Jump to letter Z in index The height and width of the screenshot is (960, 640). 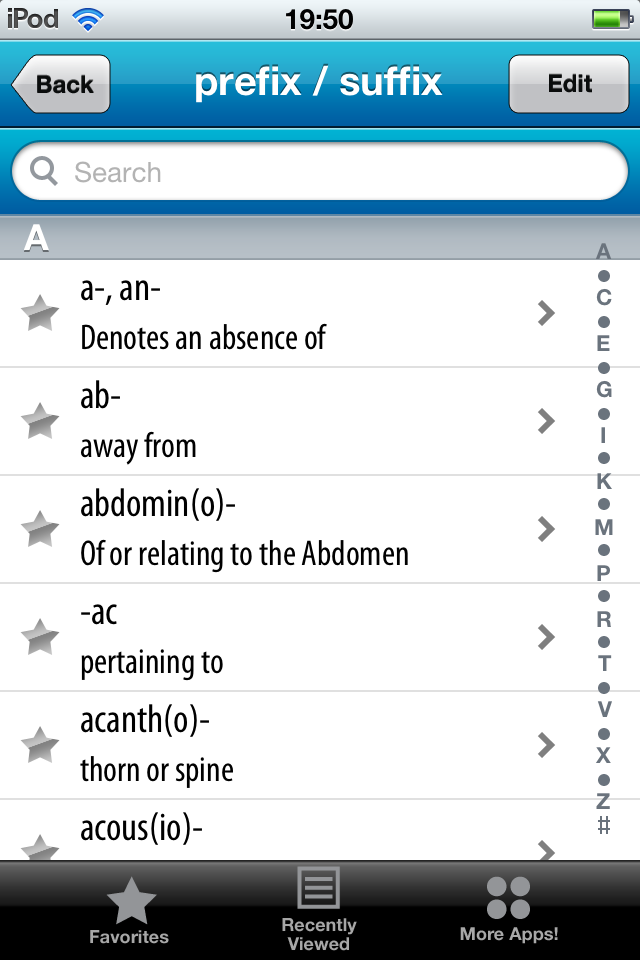coord(603,801)
